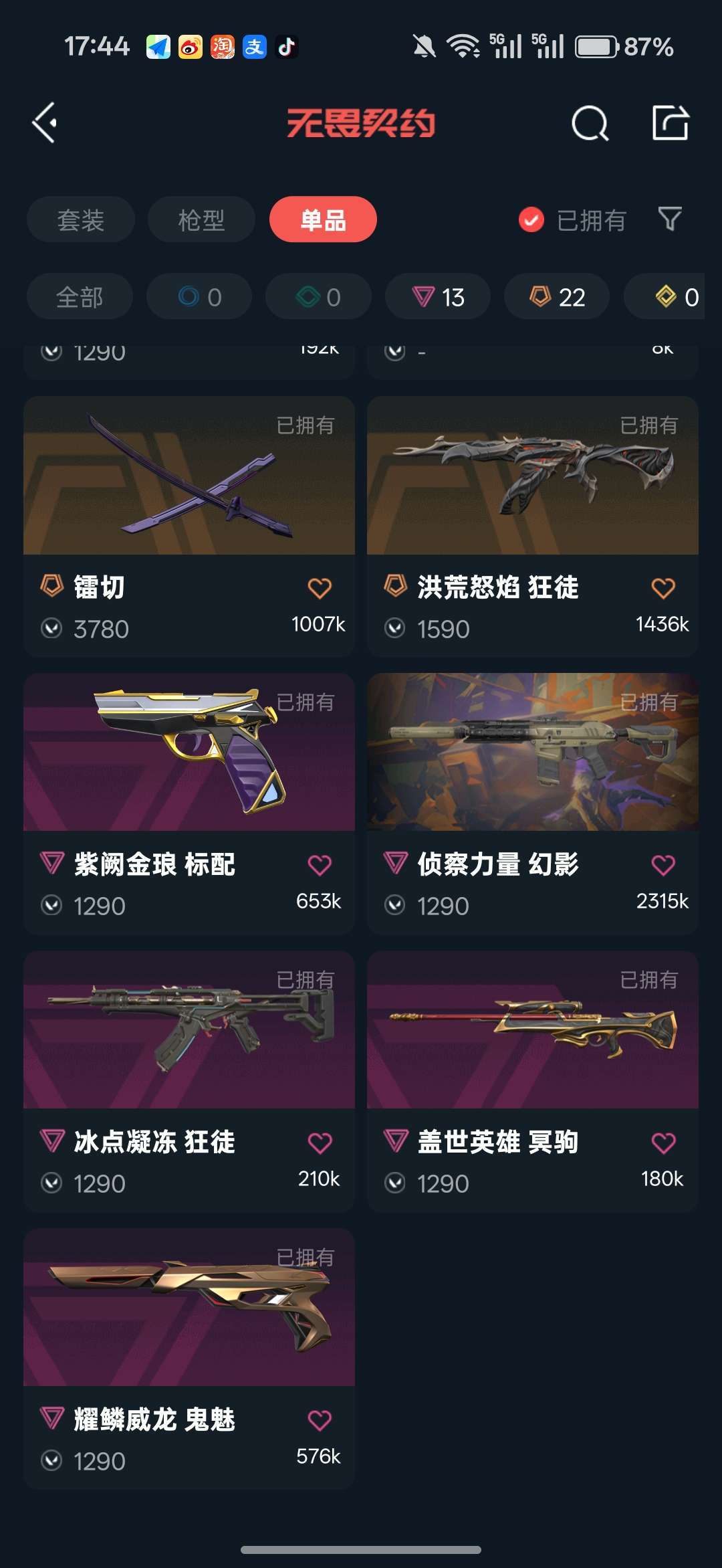This screenshot has height=1568, width=722.
Task: Click the 全部 filter option
Action: click(x=79, y=297)
